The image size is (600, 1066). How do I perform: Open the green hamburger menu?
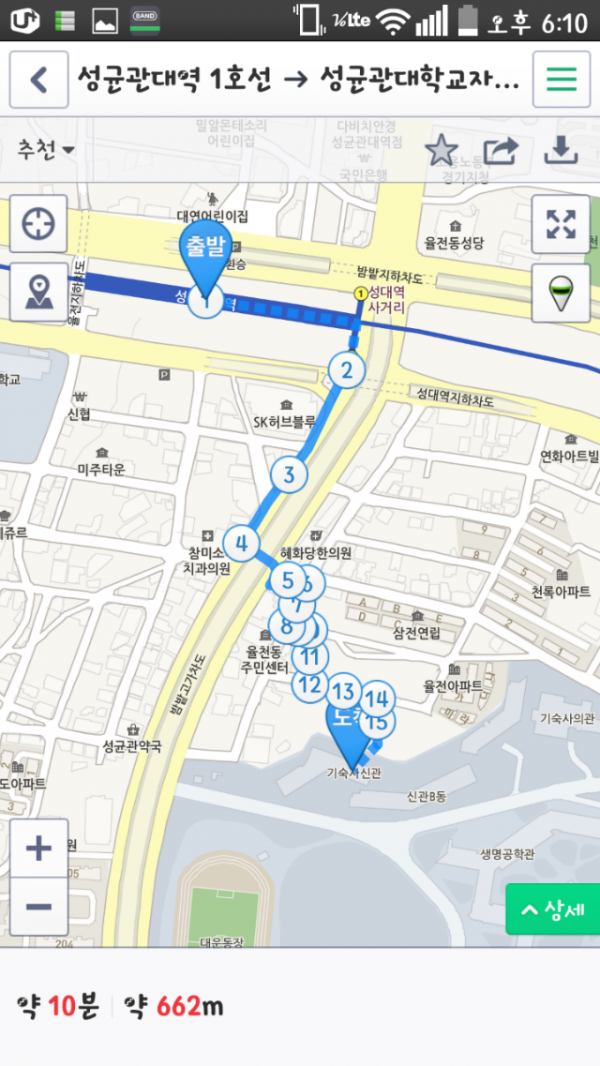(561, 79)
